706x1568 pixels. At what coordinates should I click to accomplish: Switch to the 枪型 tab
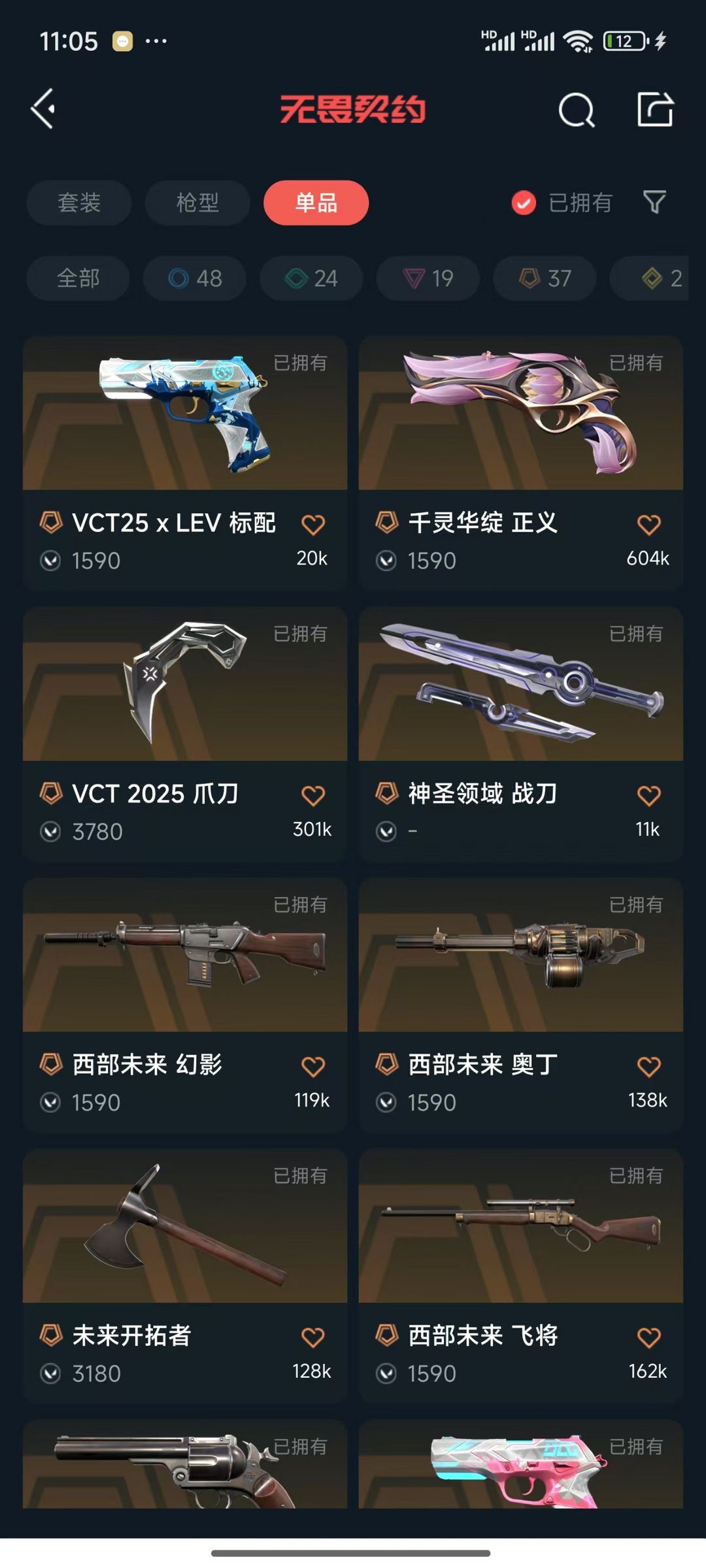pyautogui.click(x=197, y=203)
